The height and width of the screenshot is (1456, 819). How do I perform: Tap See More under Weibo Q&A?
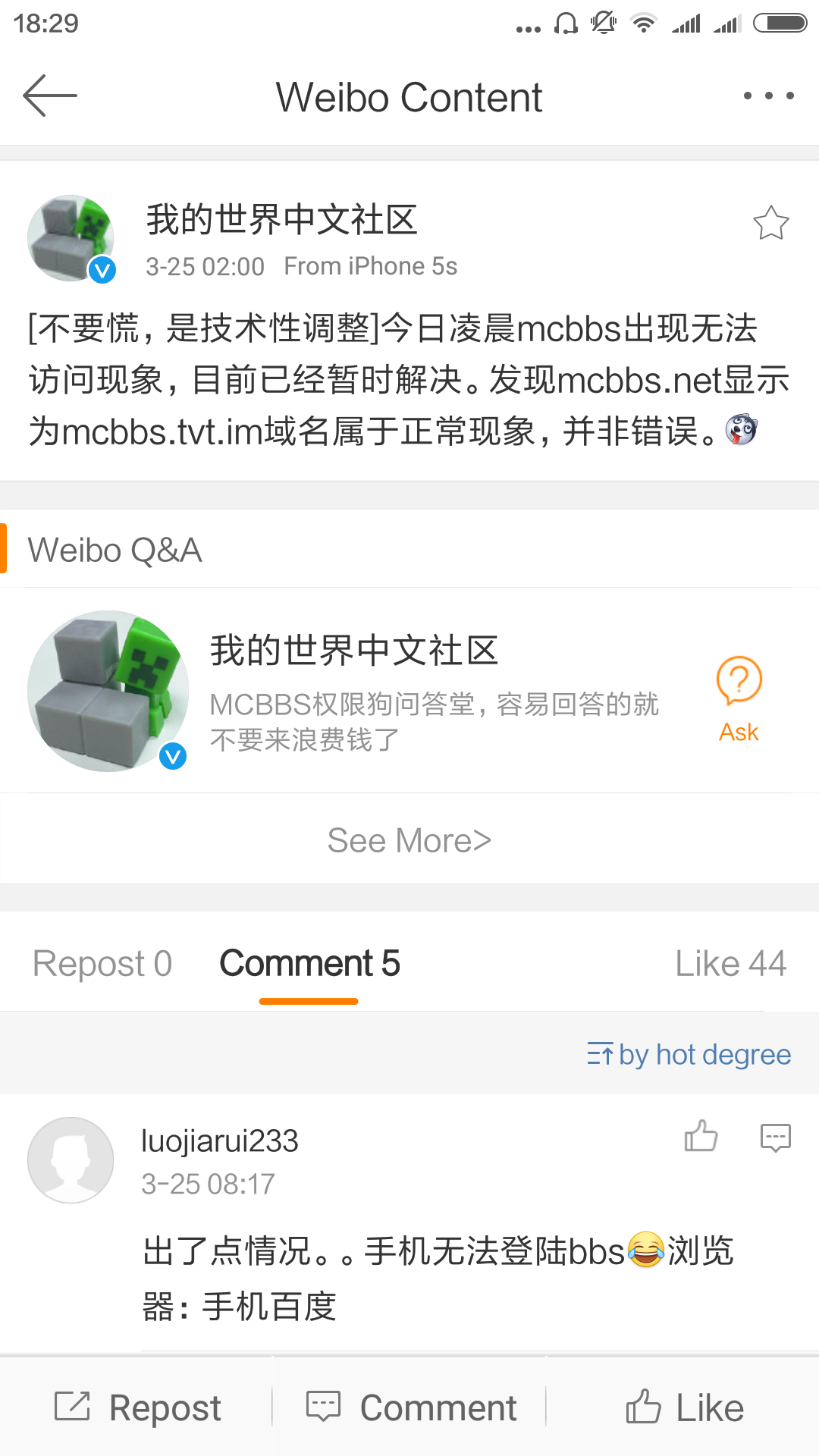coord(409,840)
